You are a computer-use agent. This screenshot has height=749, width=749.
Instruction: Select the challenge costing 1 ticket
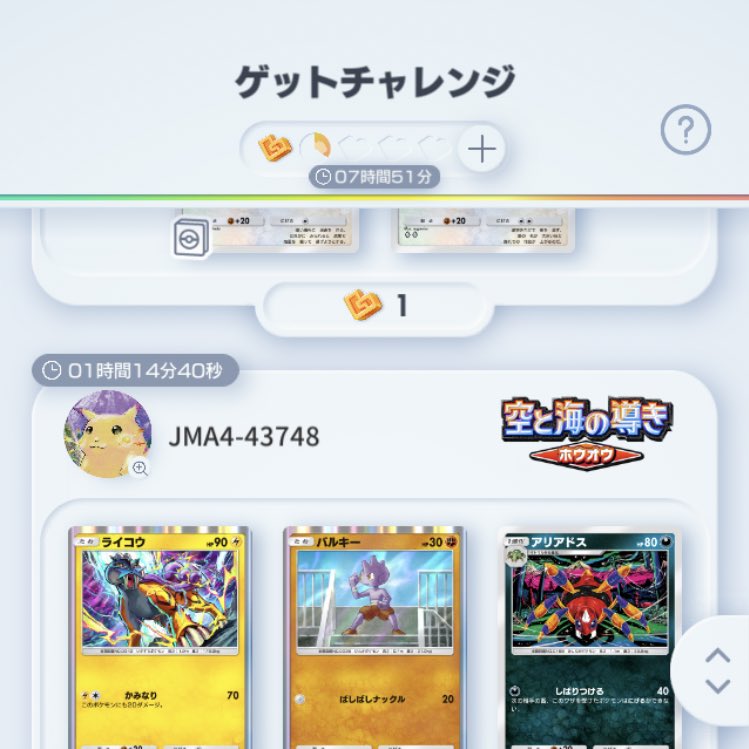coord(375,306)
